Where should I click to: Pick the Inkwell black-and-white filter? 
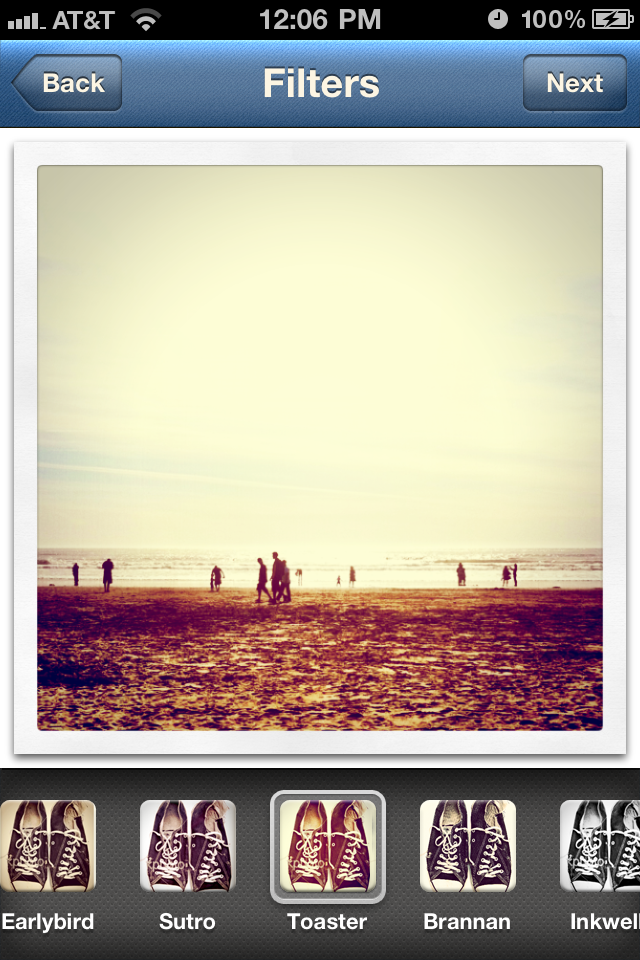click(x=602, y=846)
